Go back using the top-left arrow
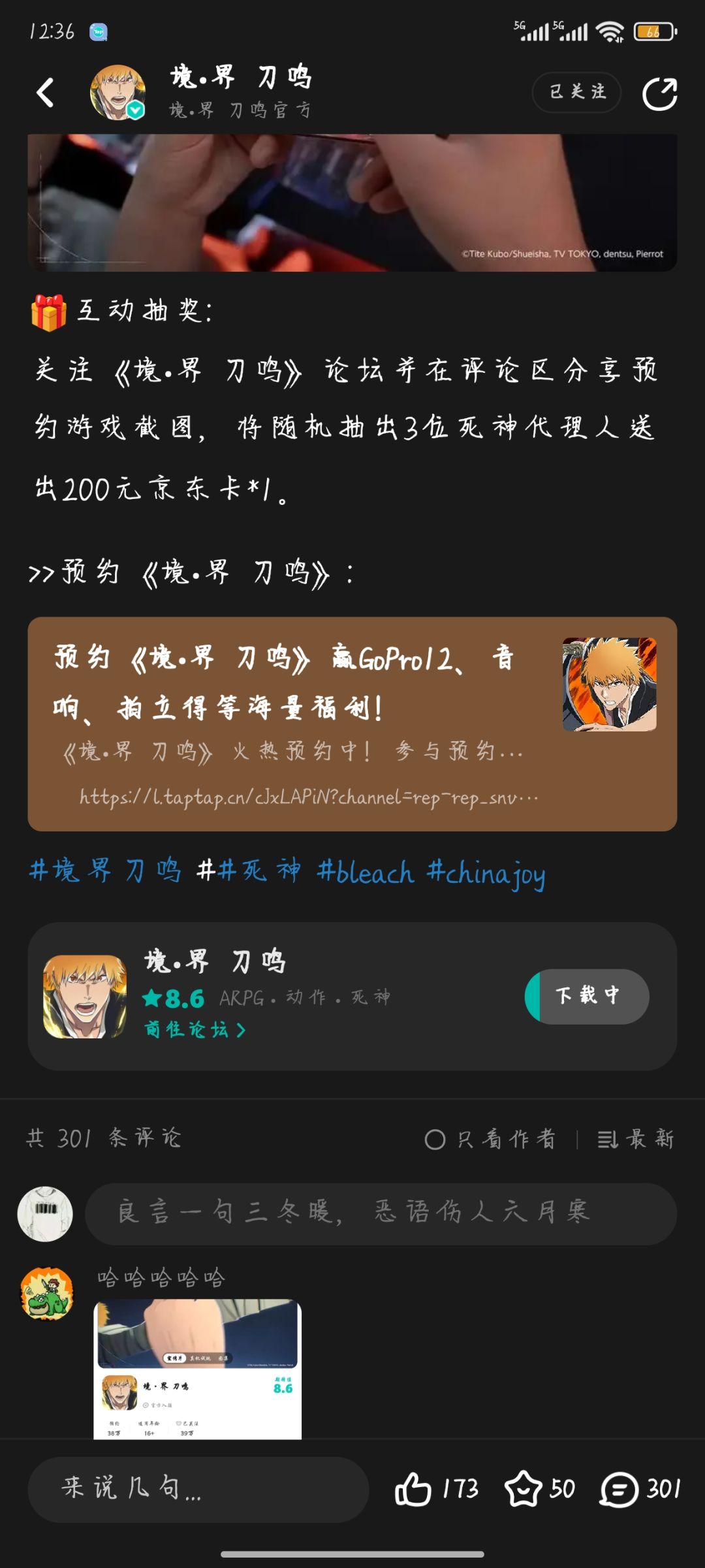Viewport: 705px width, 1568px height. [x=45, y=93]
